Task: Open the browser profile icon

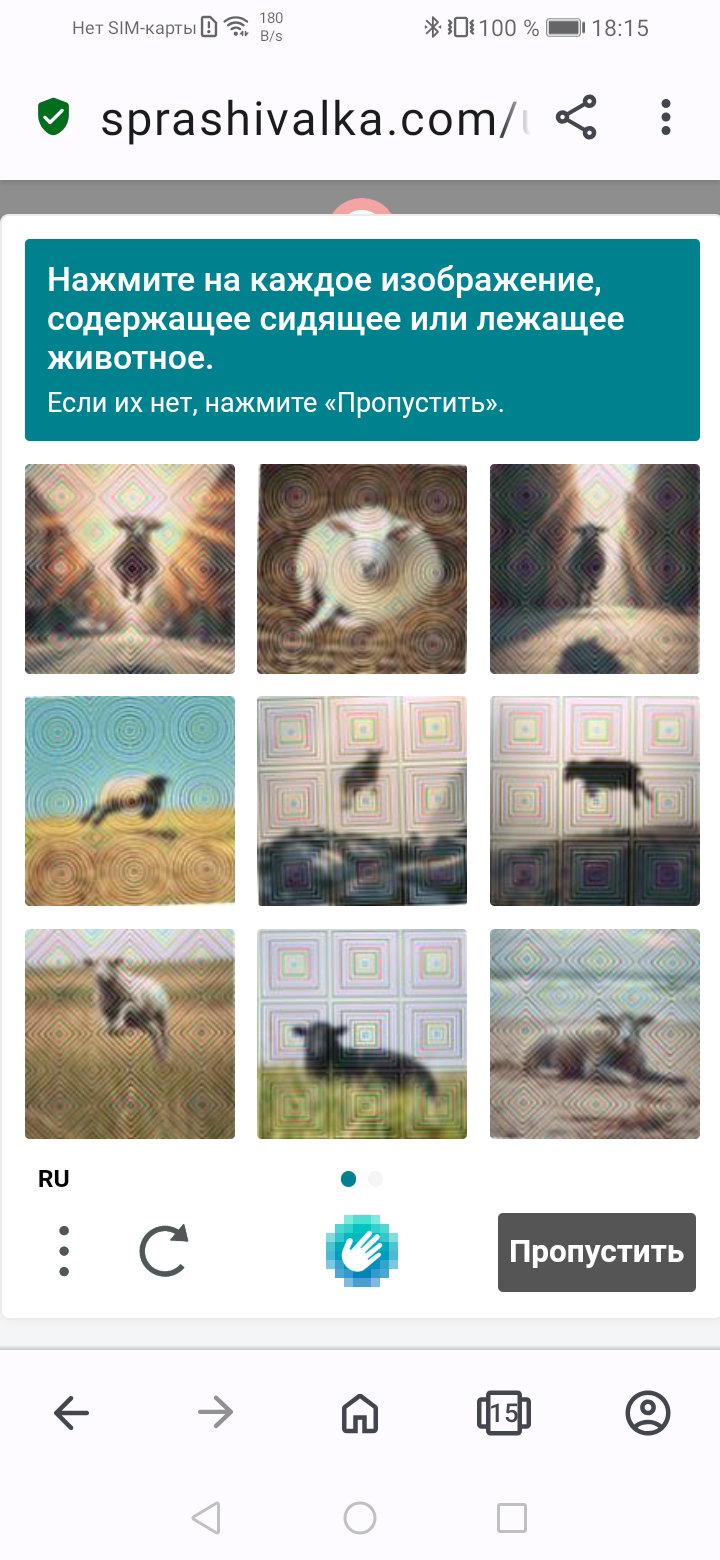Action: (x=648, y=1413)
